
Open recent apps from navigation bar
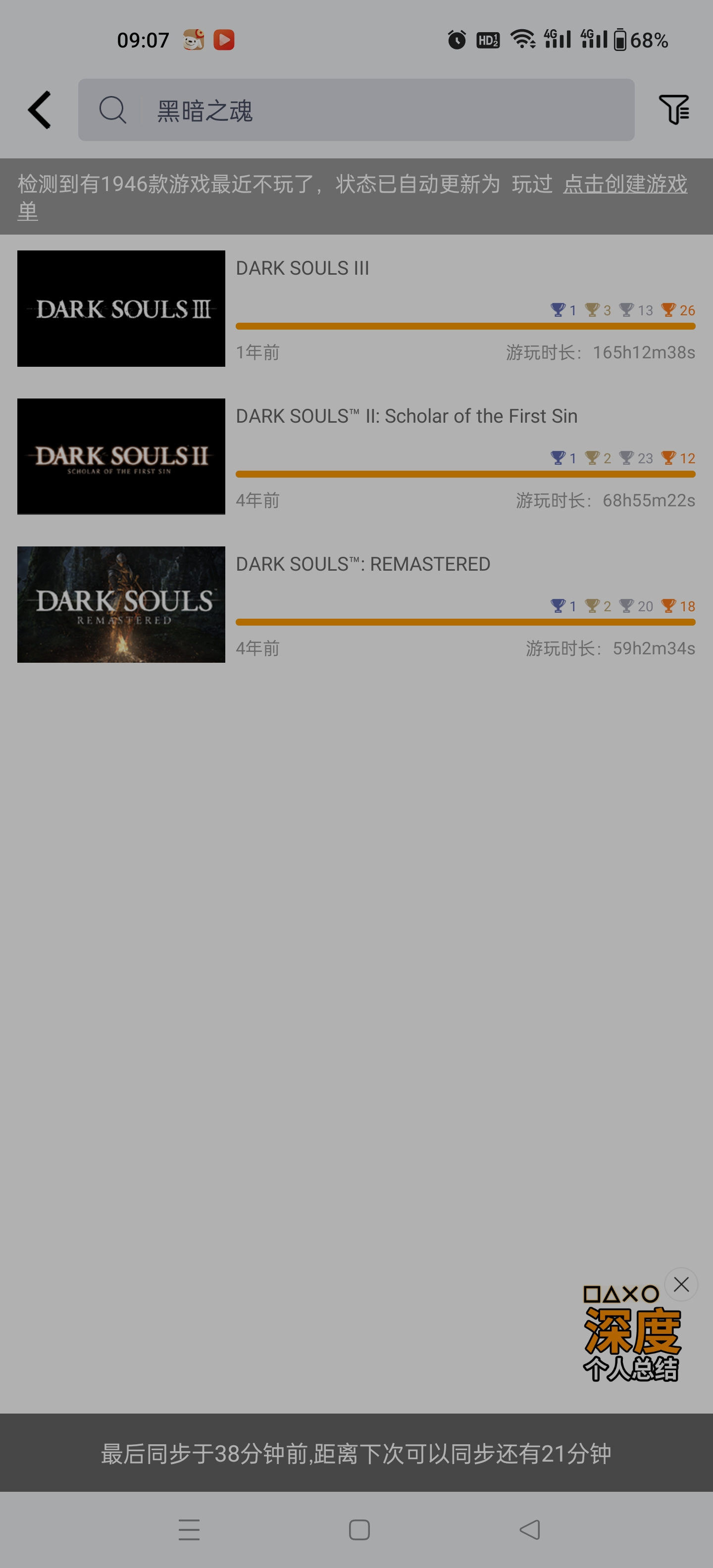pos(189,1530)
